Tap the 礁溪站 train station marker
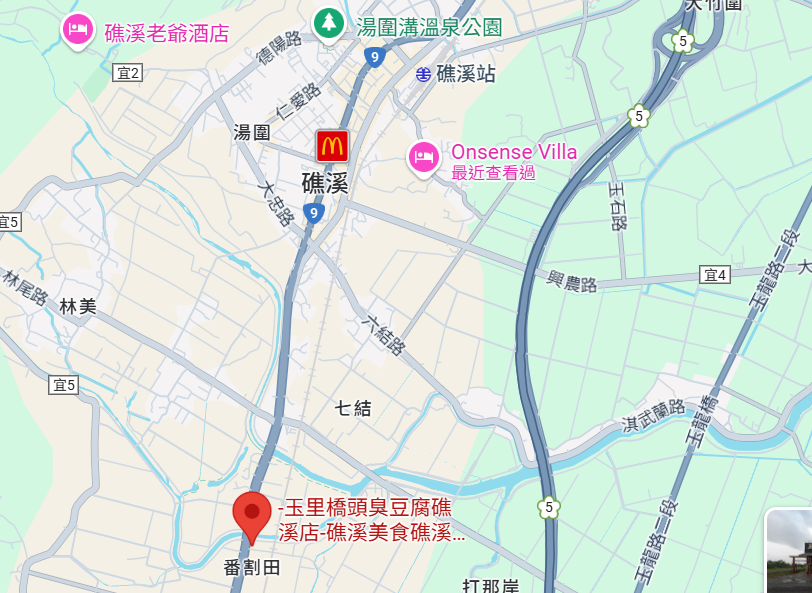This screenshot has height=593, width=812. pyautogui.click(x=424, y=73)
